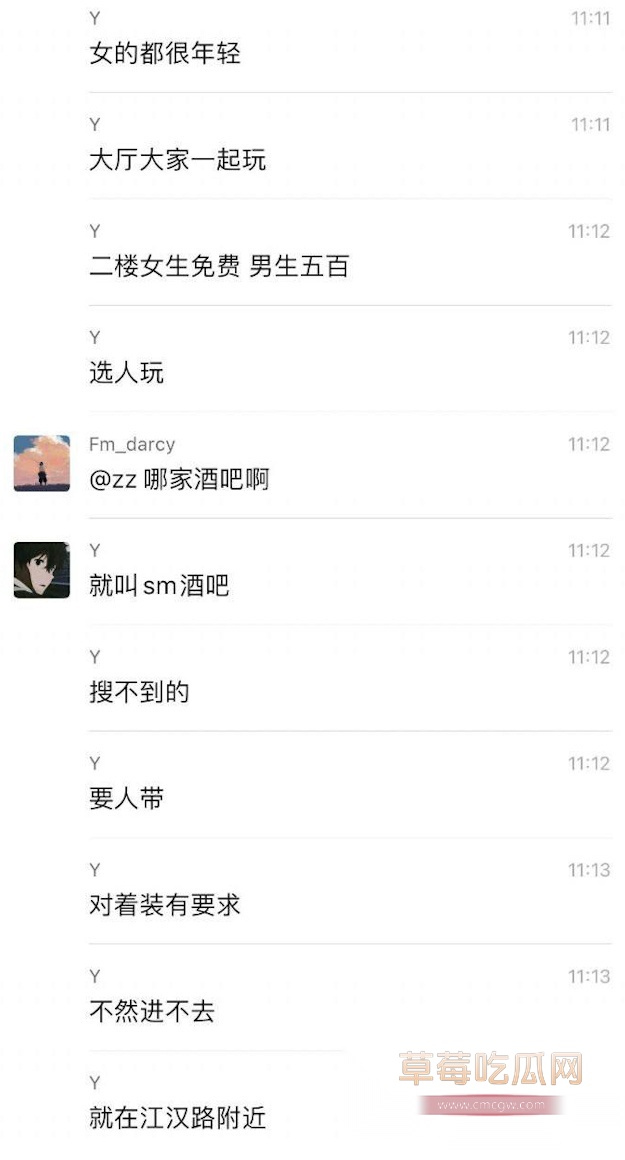
Task: Open Y's anime profile avatar
Action: click(42, 570)
